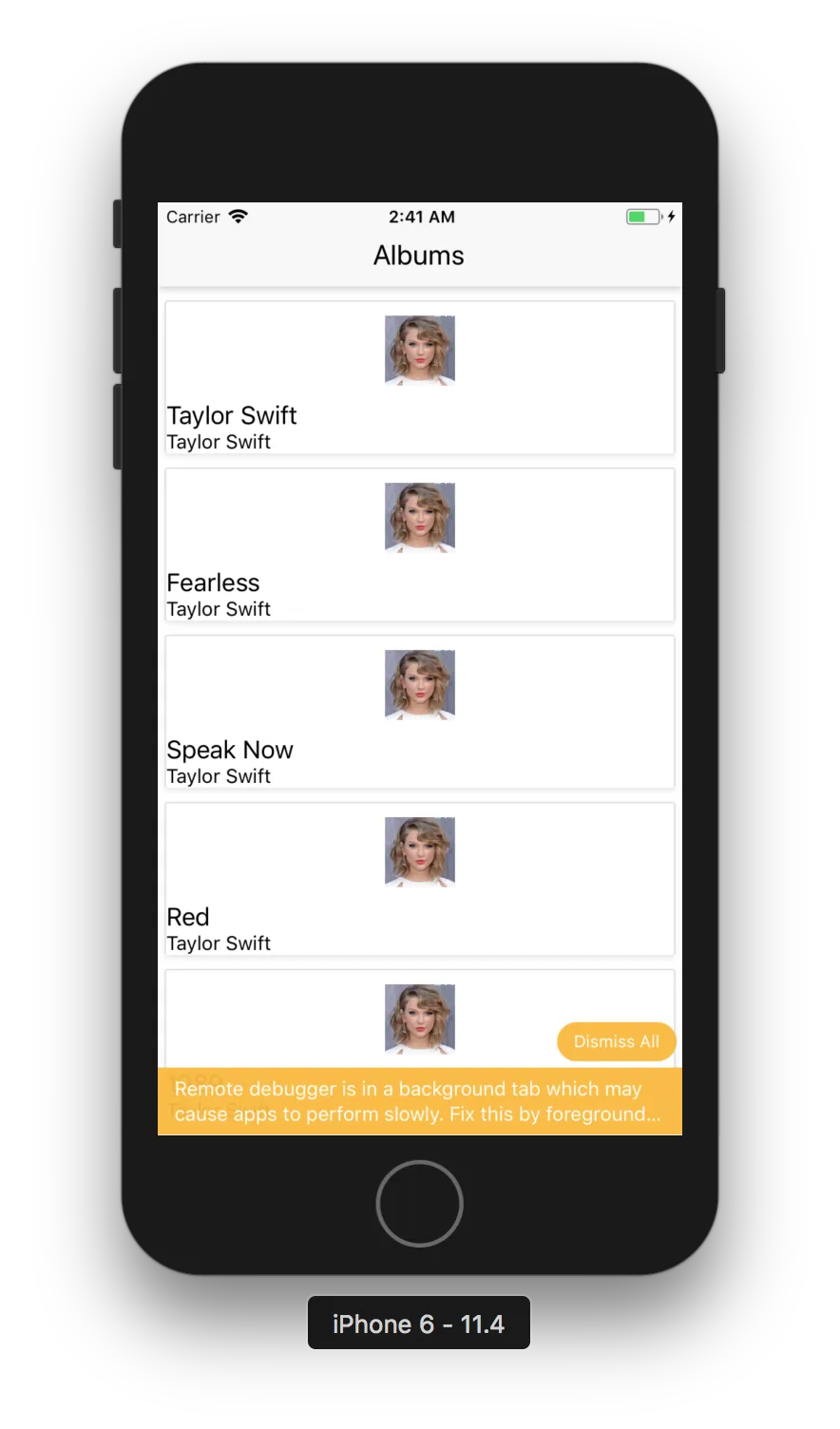The image size is (840, 1429).
Task: Open the Taylor Swift album card
Action: coord(419,378)
